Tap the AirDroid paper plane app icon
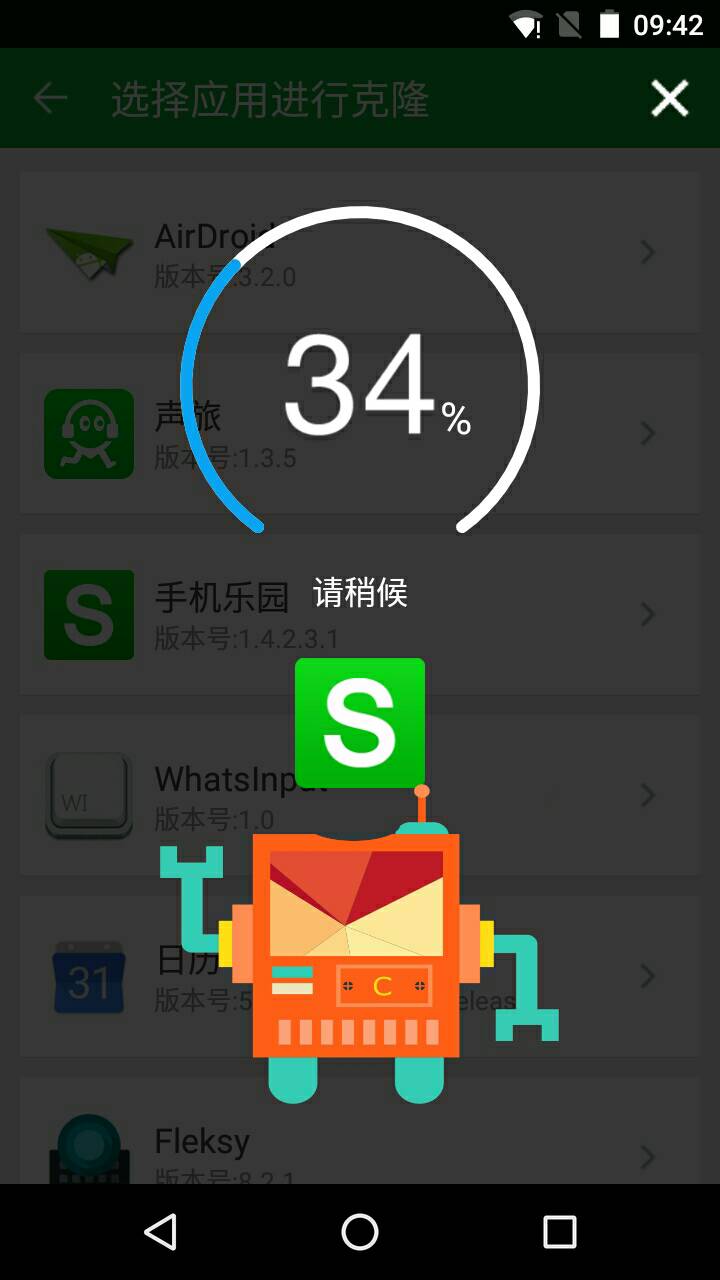 pos(88,251)
